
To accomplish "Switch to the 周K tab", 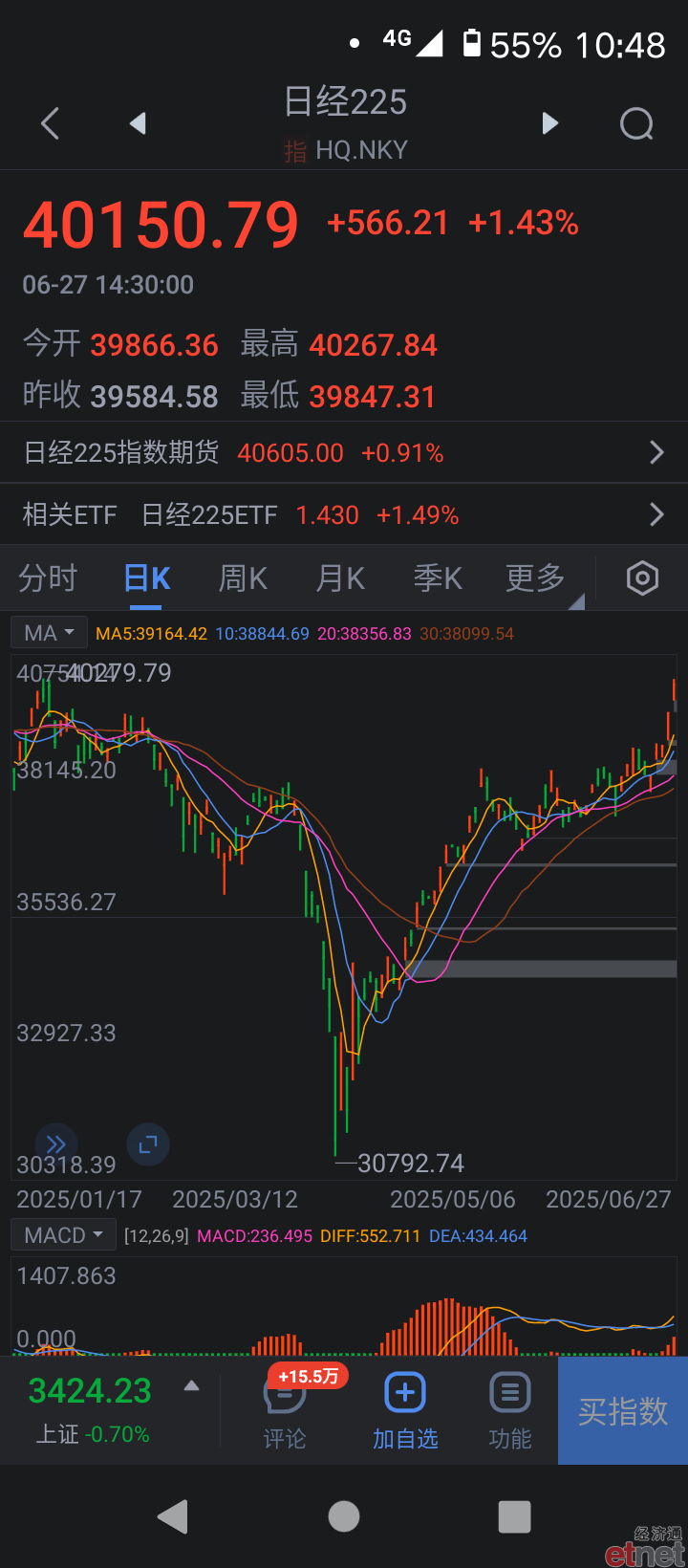I will point(243,577).
